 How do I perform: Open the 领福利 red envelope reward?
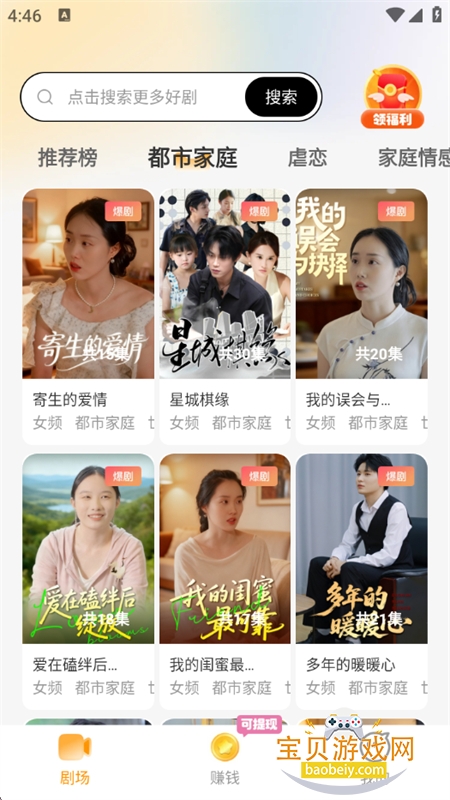392,96
